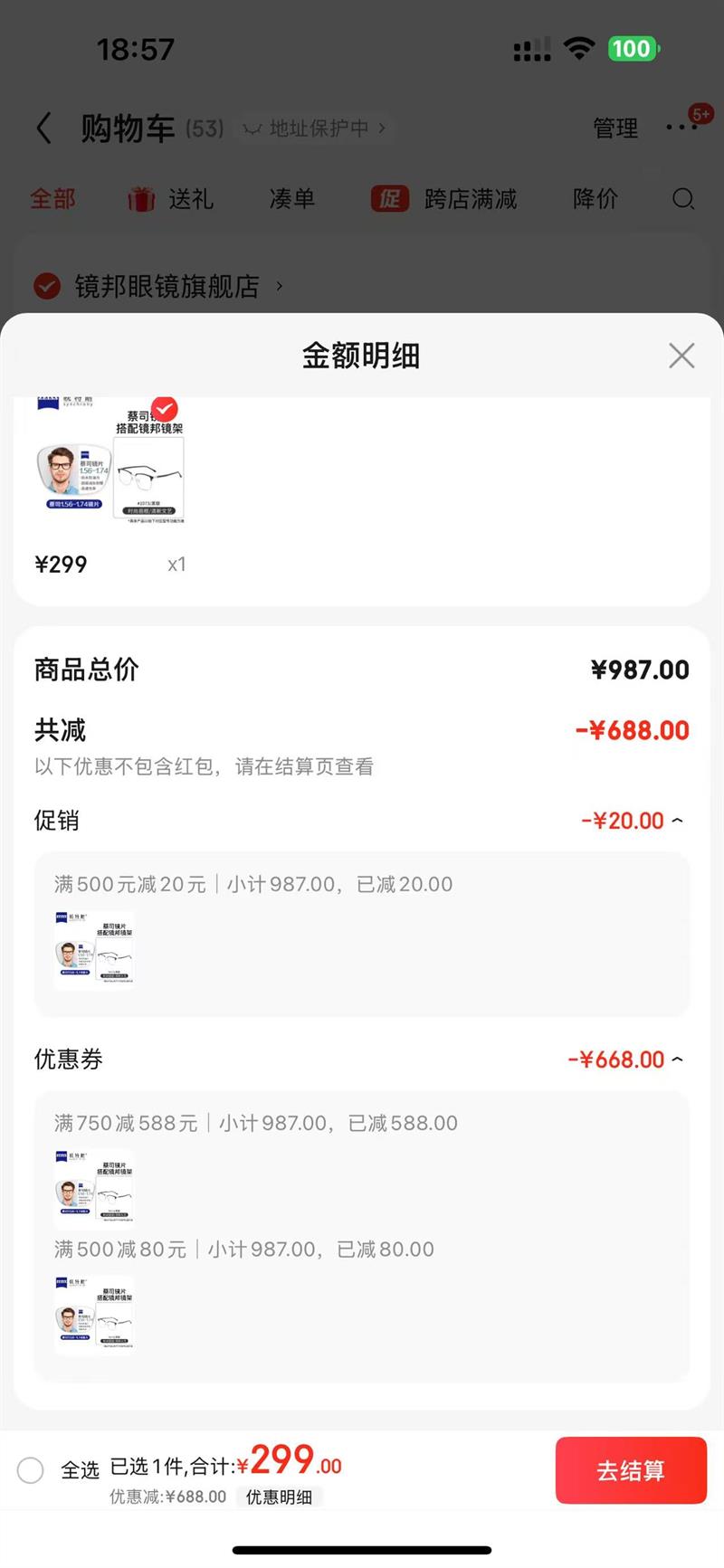Screen dimensions: 724x1568
Task: Tap the 去结算 checkout button
Action: tap(631, 1470)
